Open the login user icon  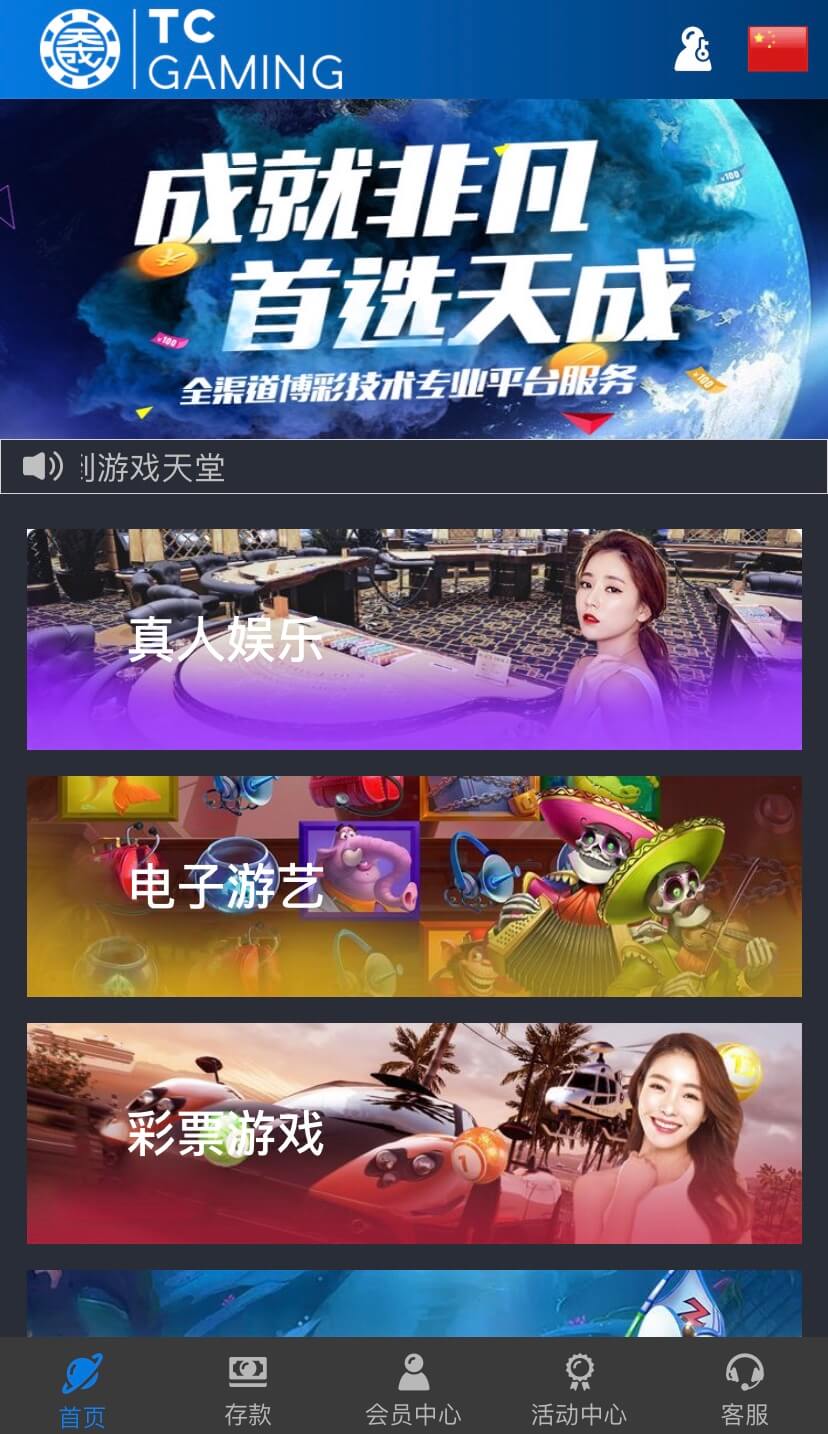pyautogui.click(x=693, y=49)
